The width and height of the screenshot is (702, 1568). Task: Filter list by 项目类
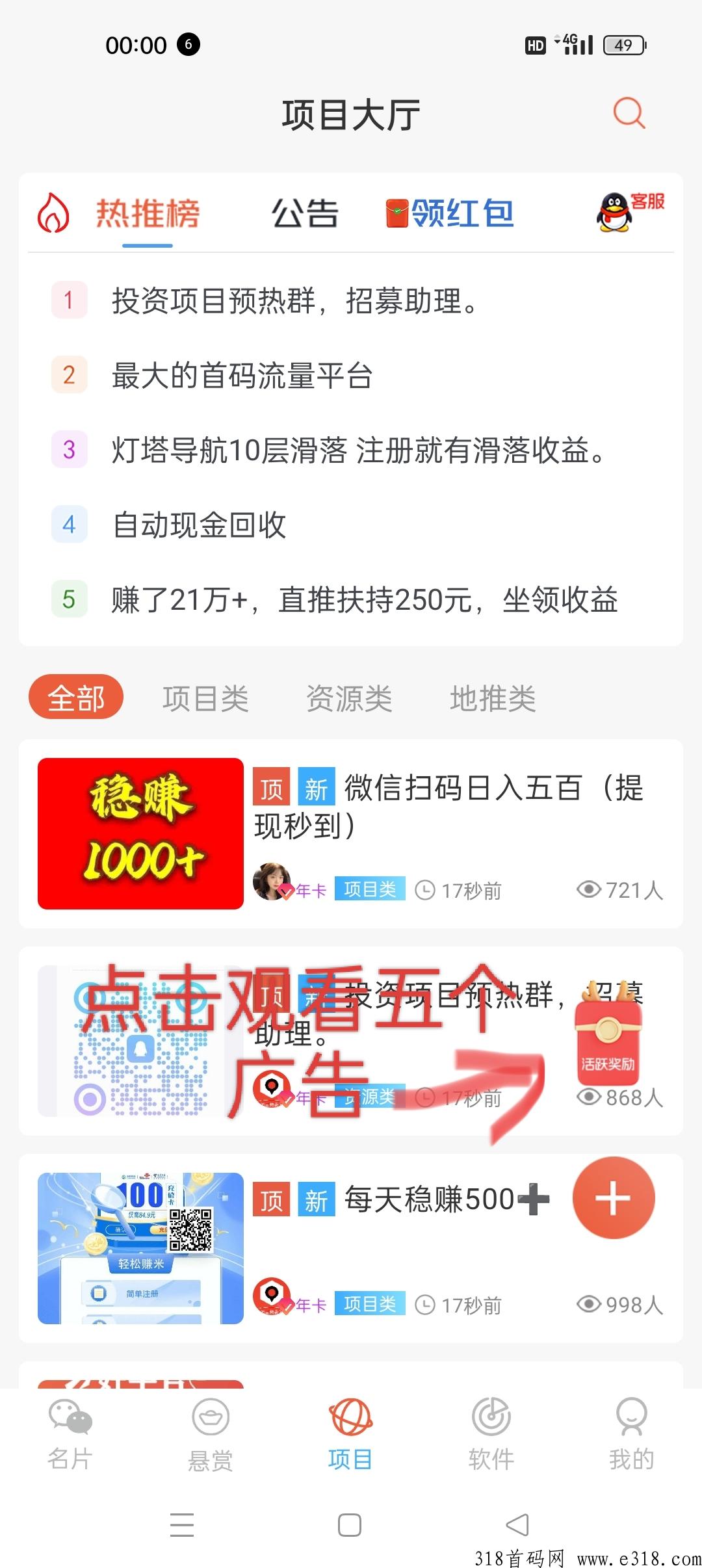coord(205,699)
